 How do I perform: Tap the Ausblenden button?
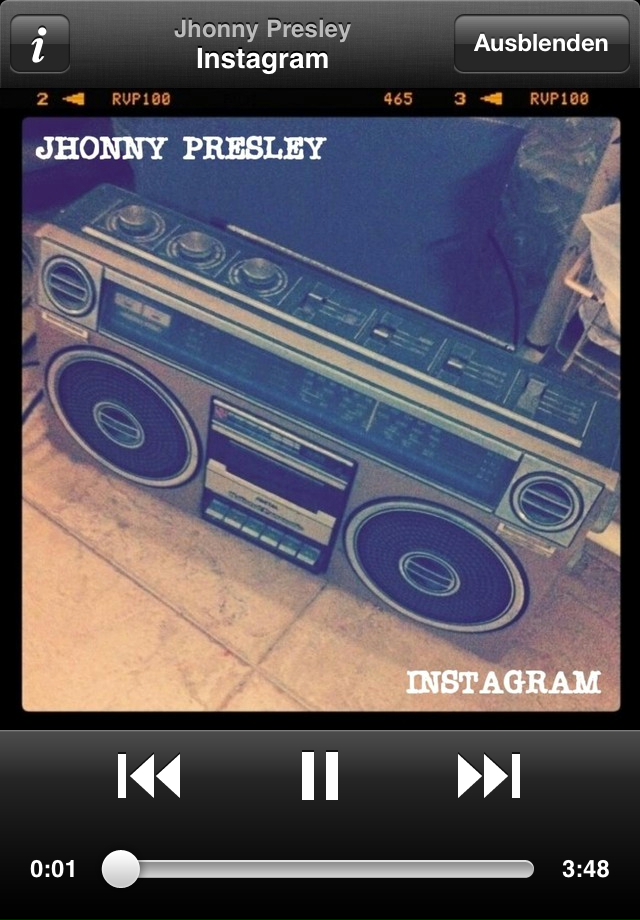[541, 44]
